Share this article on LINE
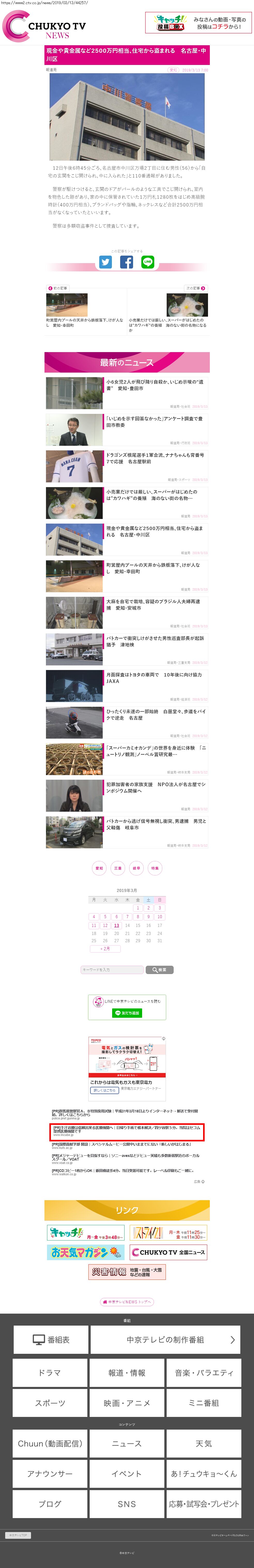The image size is (254, 1568). (x=148, y=262)
